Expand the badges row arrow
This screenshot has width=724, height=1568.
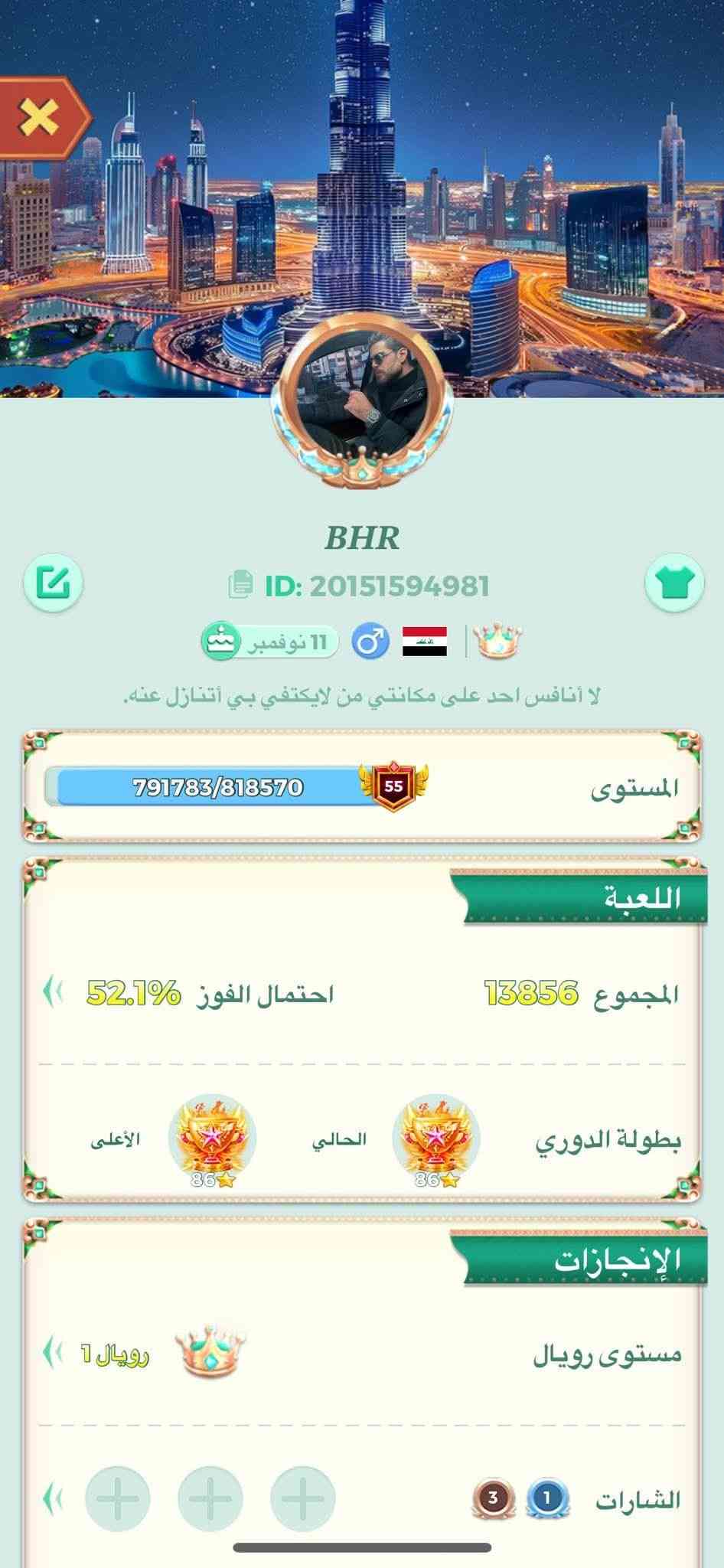pyautogui.click(x=52, y=1498)
